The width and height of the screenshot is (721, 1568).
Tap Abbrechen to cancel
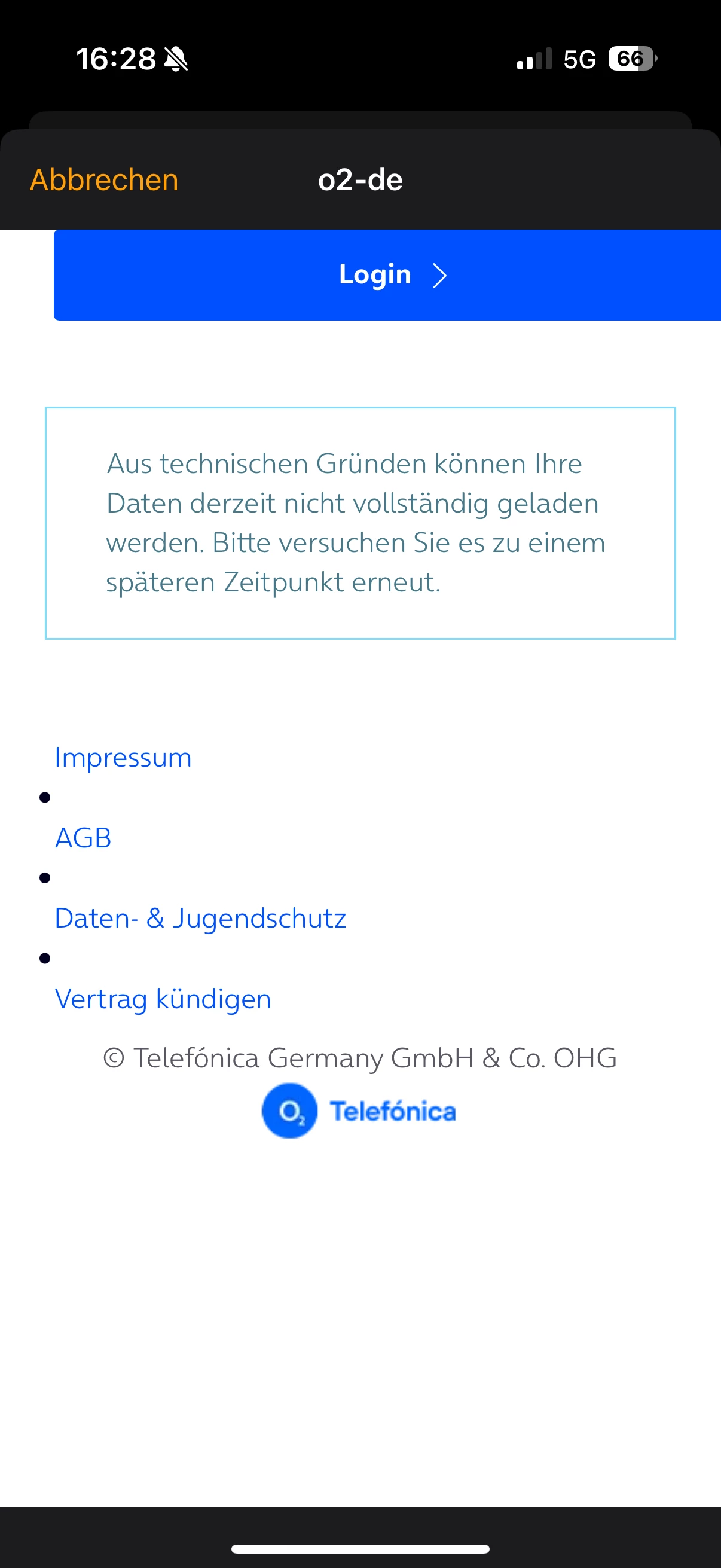pyautogui.click(x=104, y=180)
